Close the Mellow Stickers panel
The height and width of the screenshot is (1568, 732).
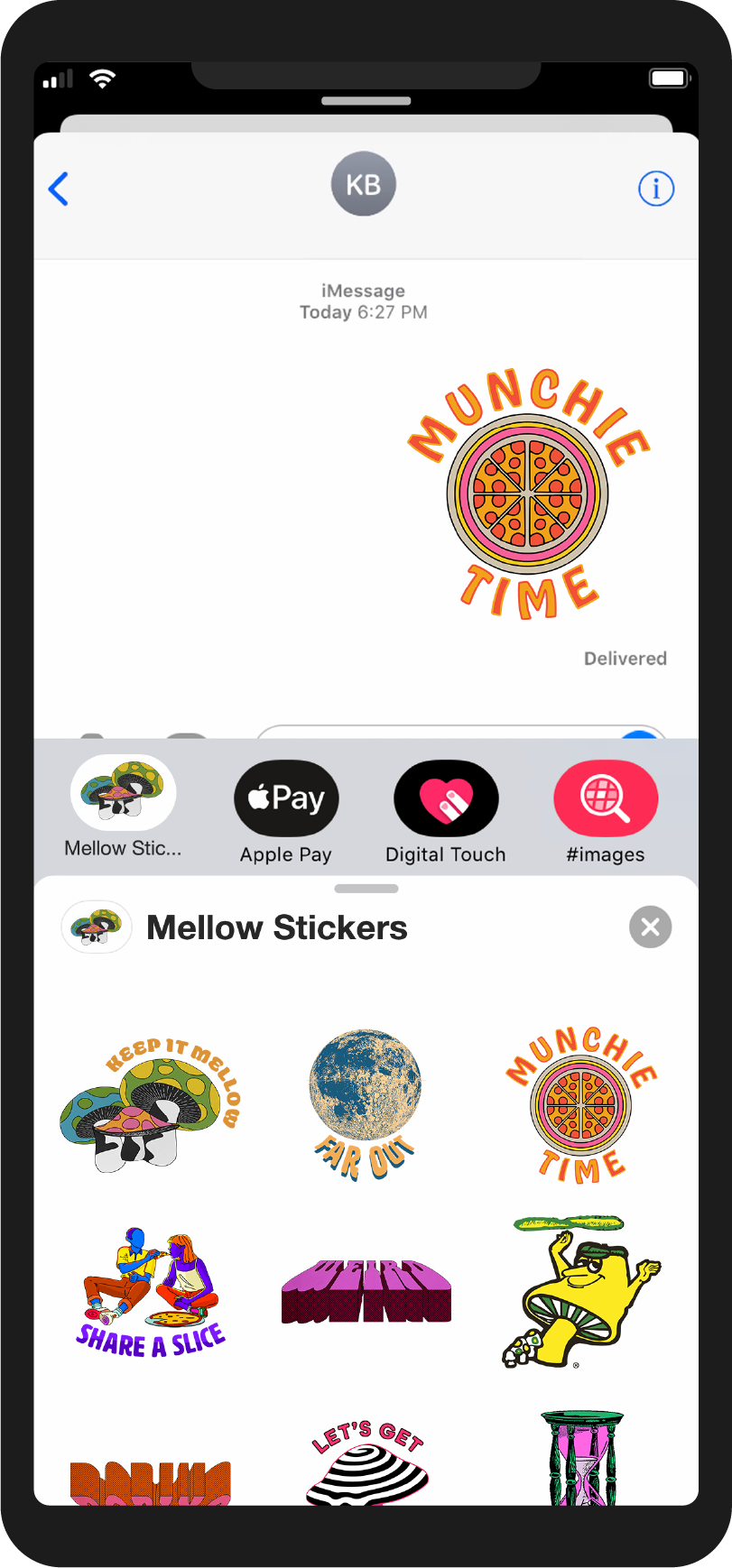[x=651, y=927]
